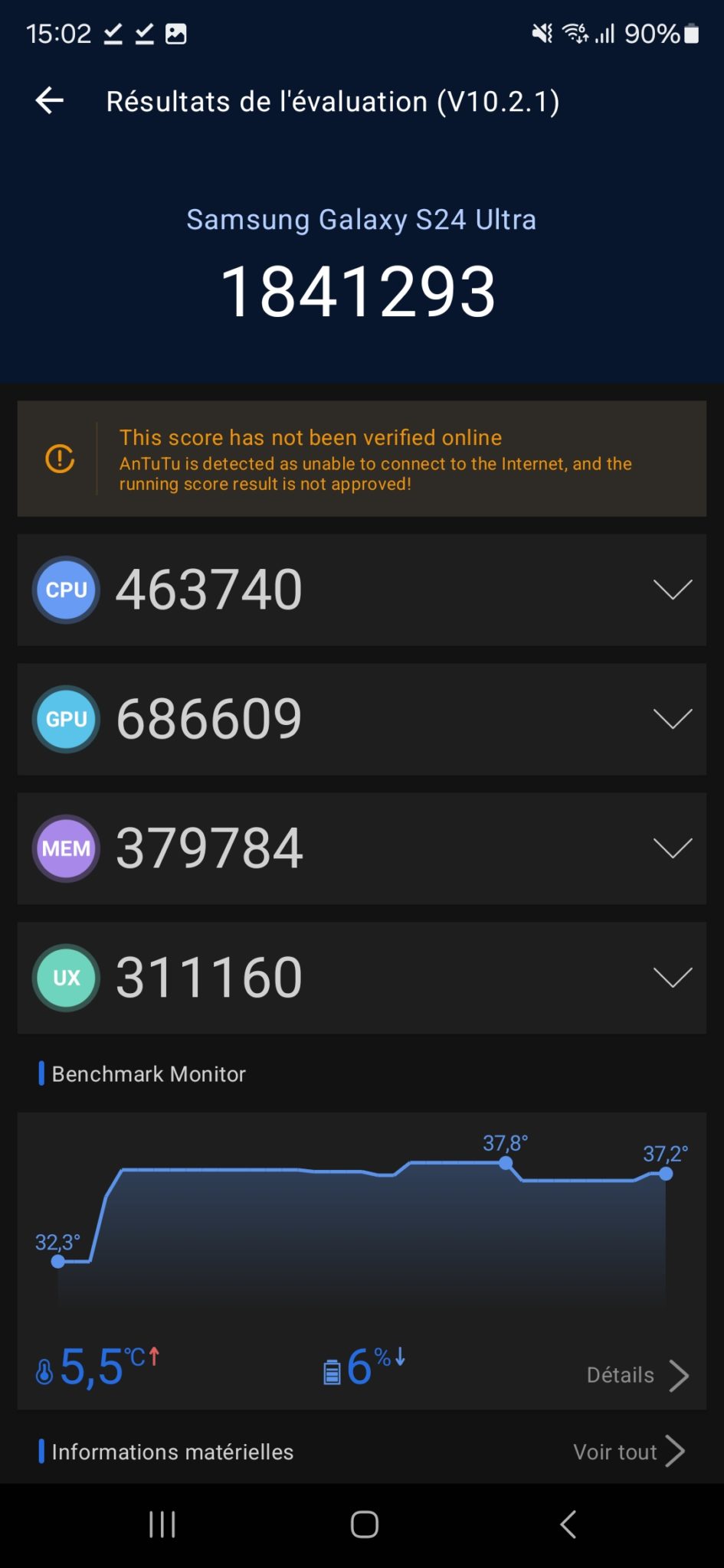724x1568 pixels.
Task: Go to the home screen
Action: click(365, 1524)
